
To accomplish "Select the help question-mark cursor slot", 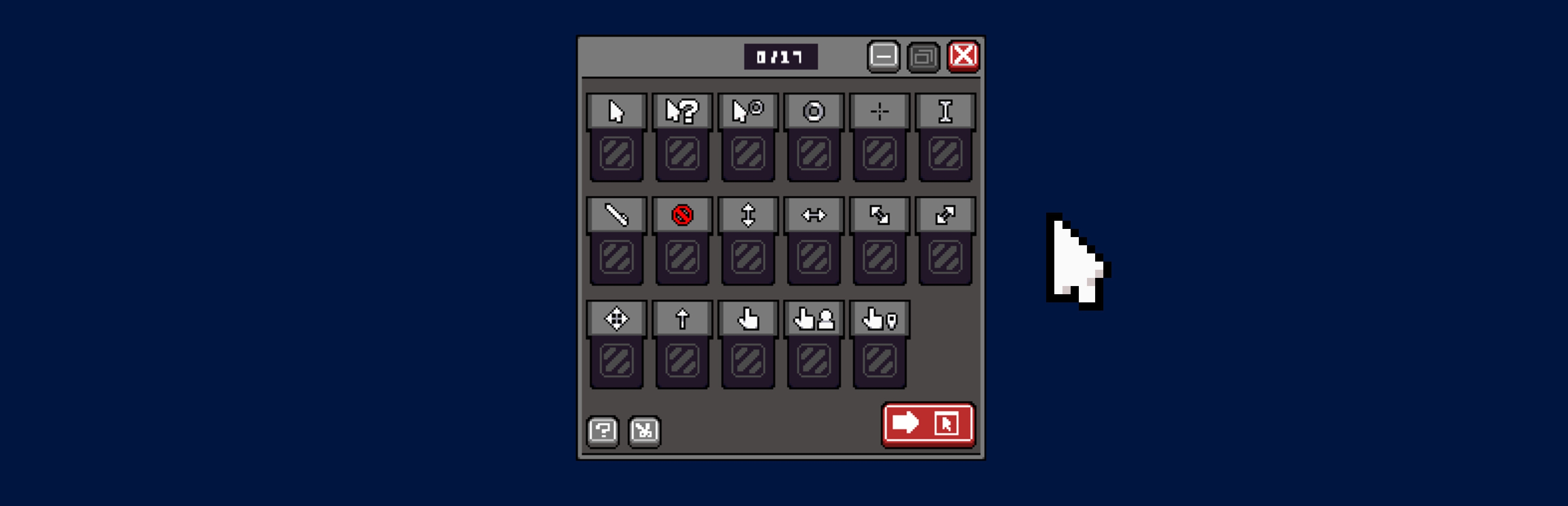I will [x=682, y=136].
